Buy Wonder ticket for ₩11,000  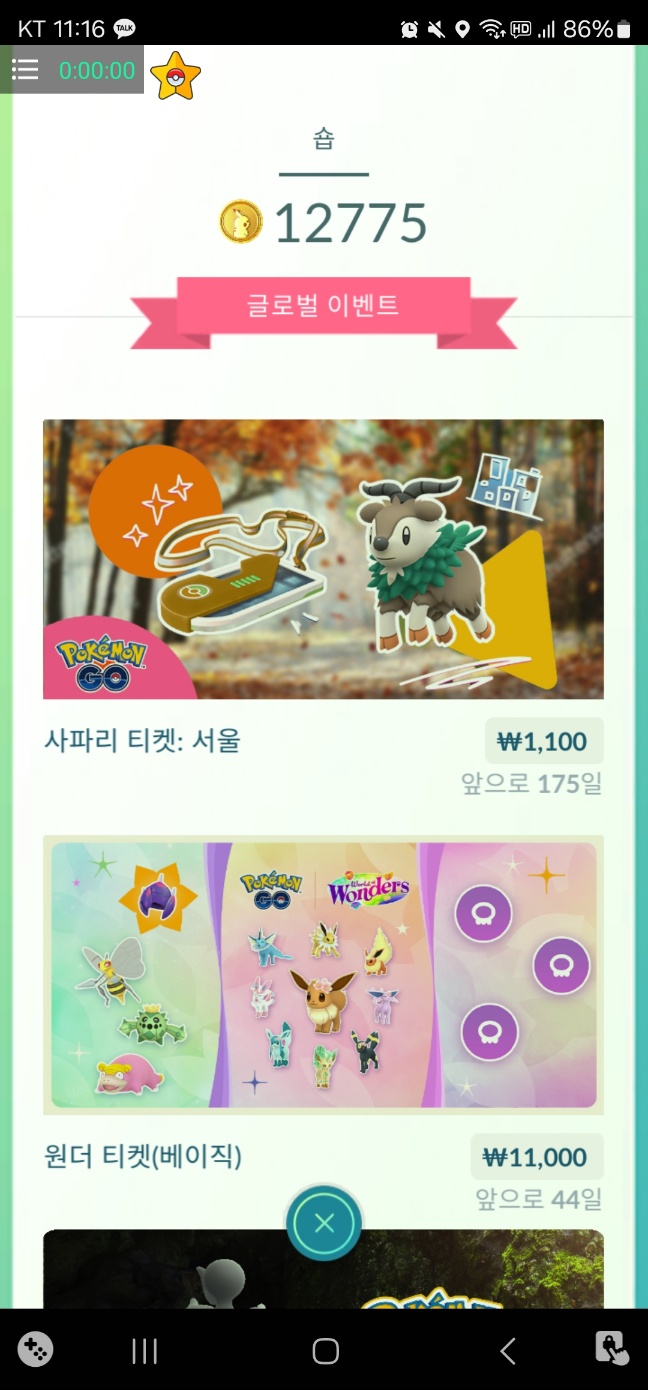(x=536, y=1157)
